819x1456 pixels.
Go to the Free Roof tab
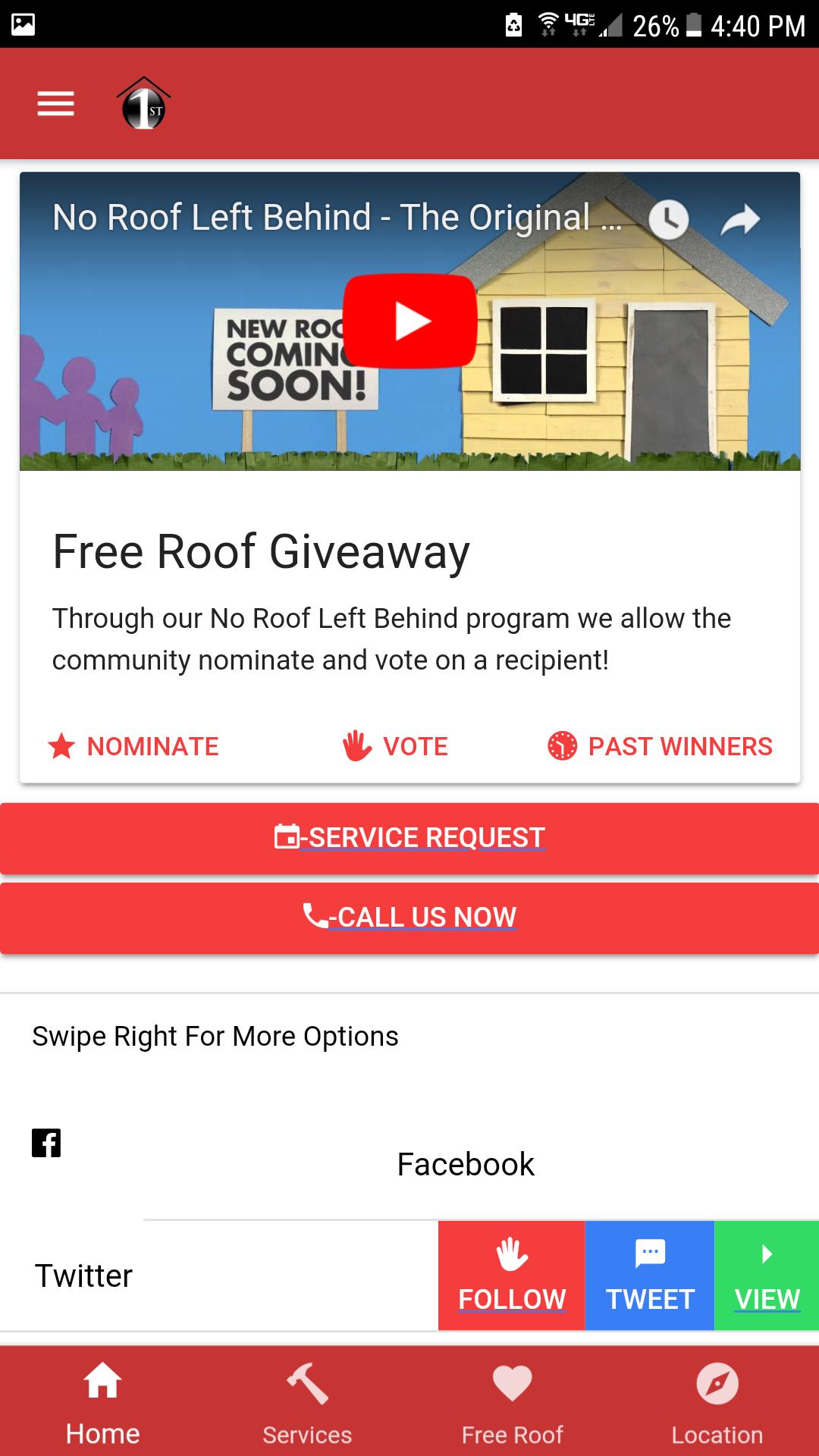tap(512, 1401)
